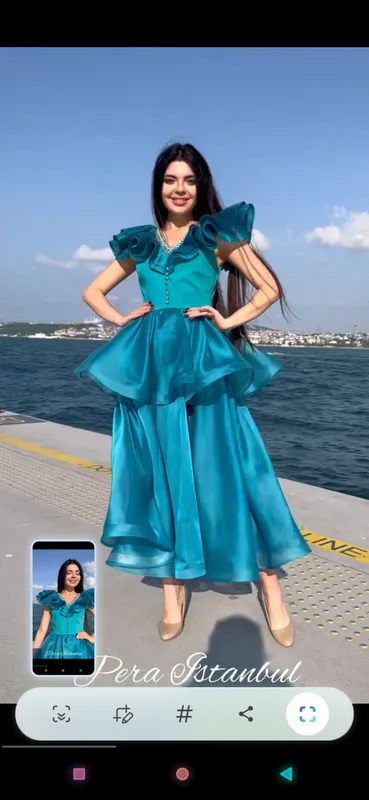Tap the scroll capture icon

coord(62,714)
